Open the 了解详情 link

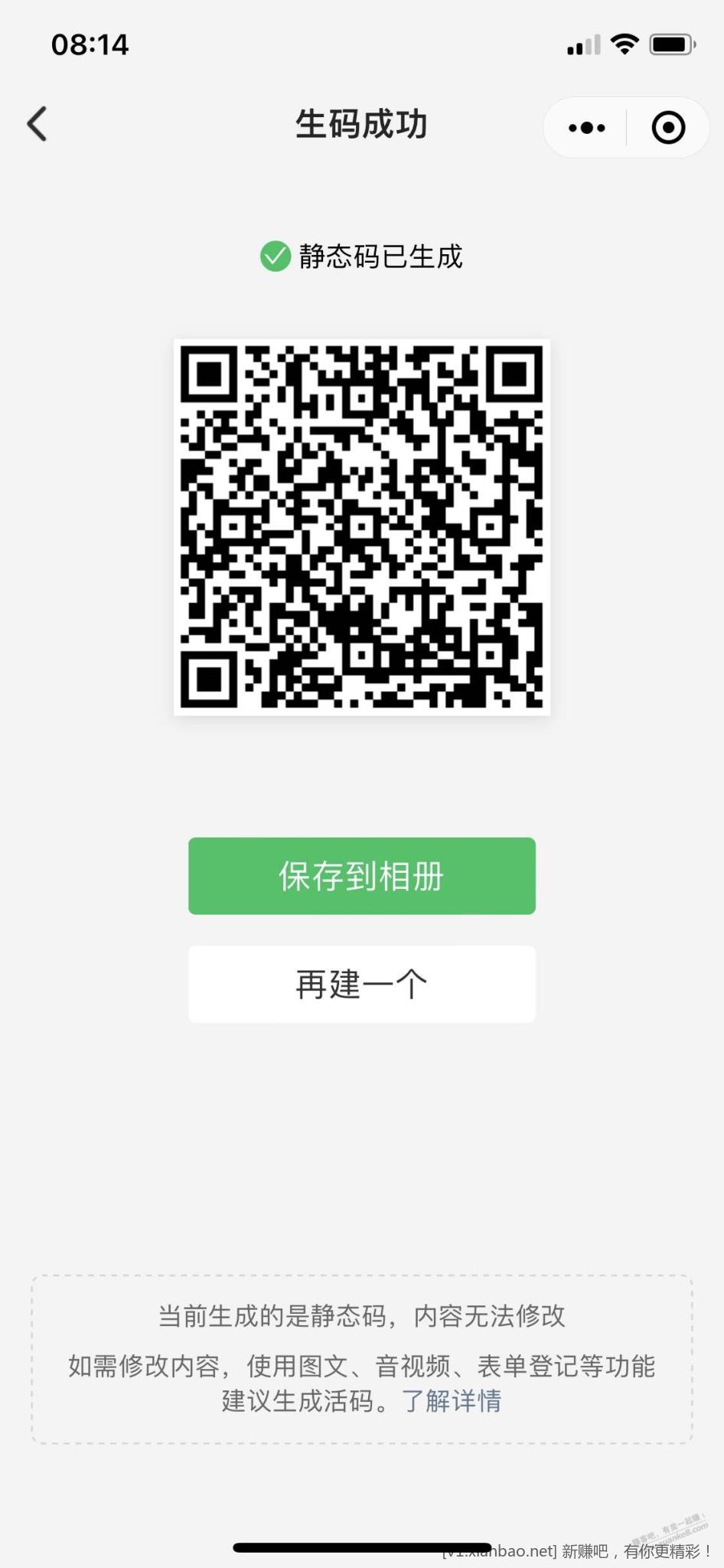coord(452,1401)
